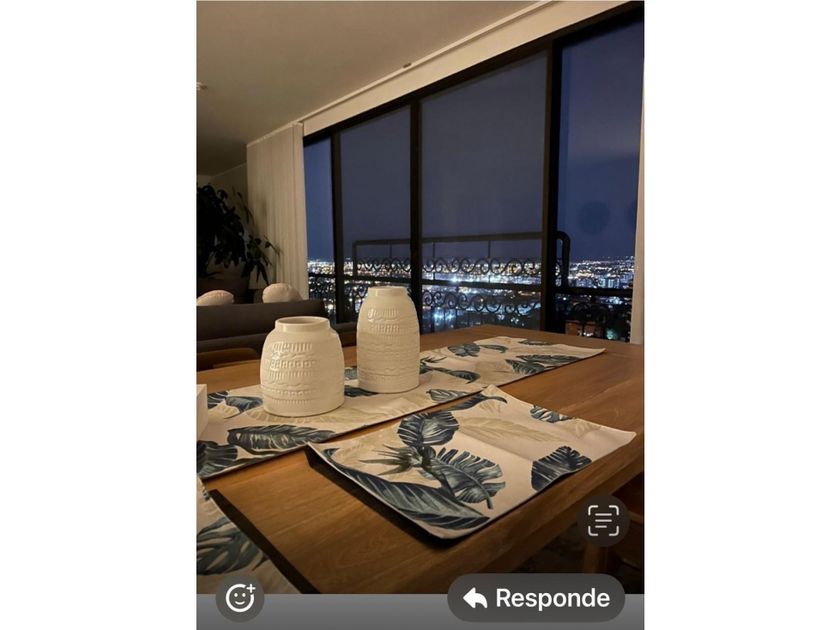Image resolution: width=840 pixels, height=630 pixels.
Task: Add an emoji reaction
Action: pos(240,598)
